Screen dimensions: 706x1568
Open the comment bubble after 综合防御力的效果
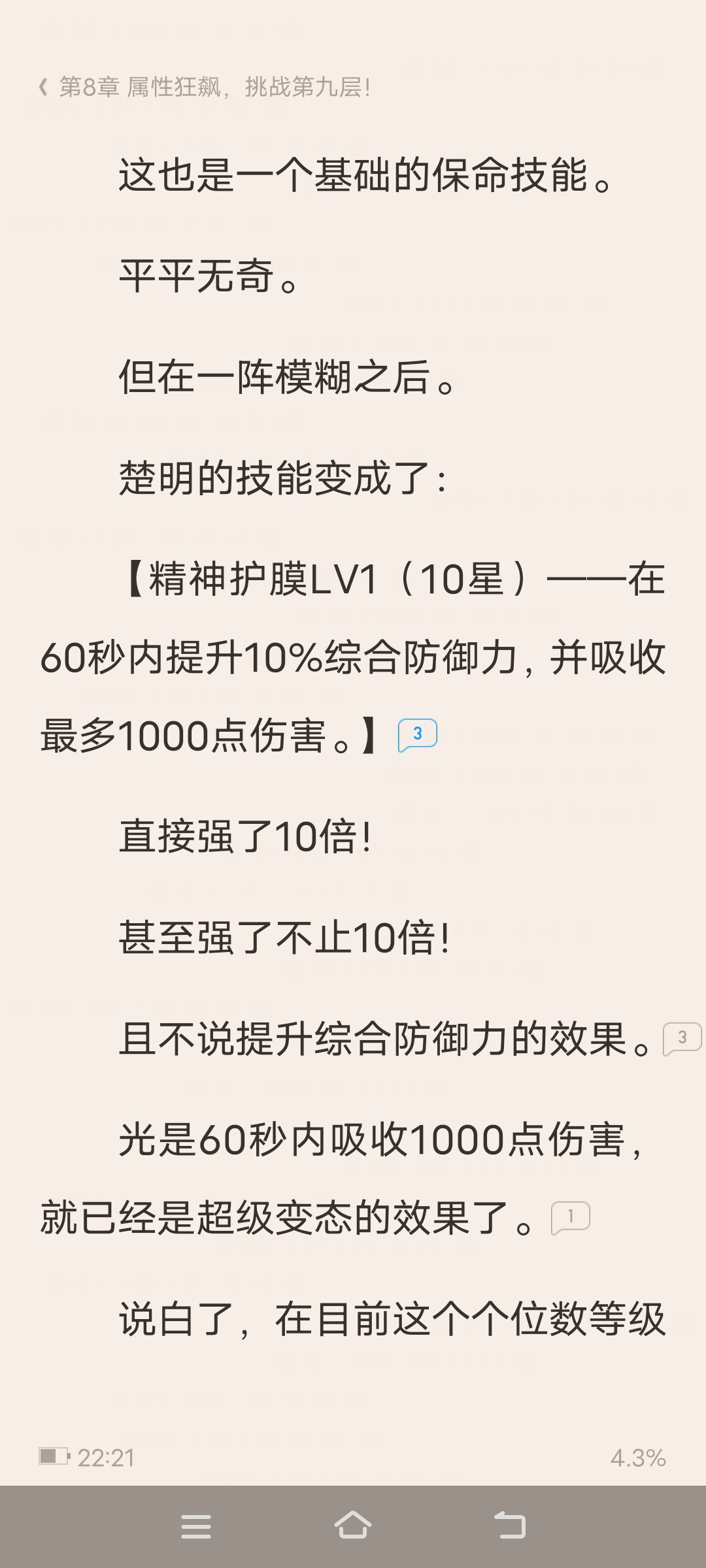point(682,1039)
